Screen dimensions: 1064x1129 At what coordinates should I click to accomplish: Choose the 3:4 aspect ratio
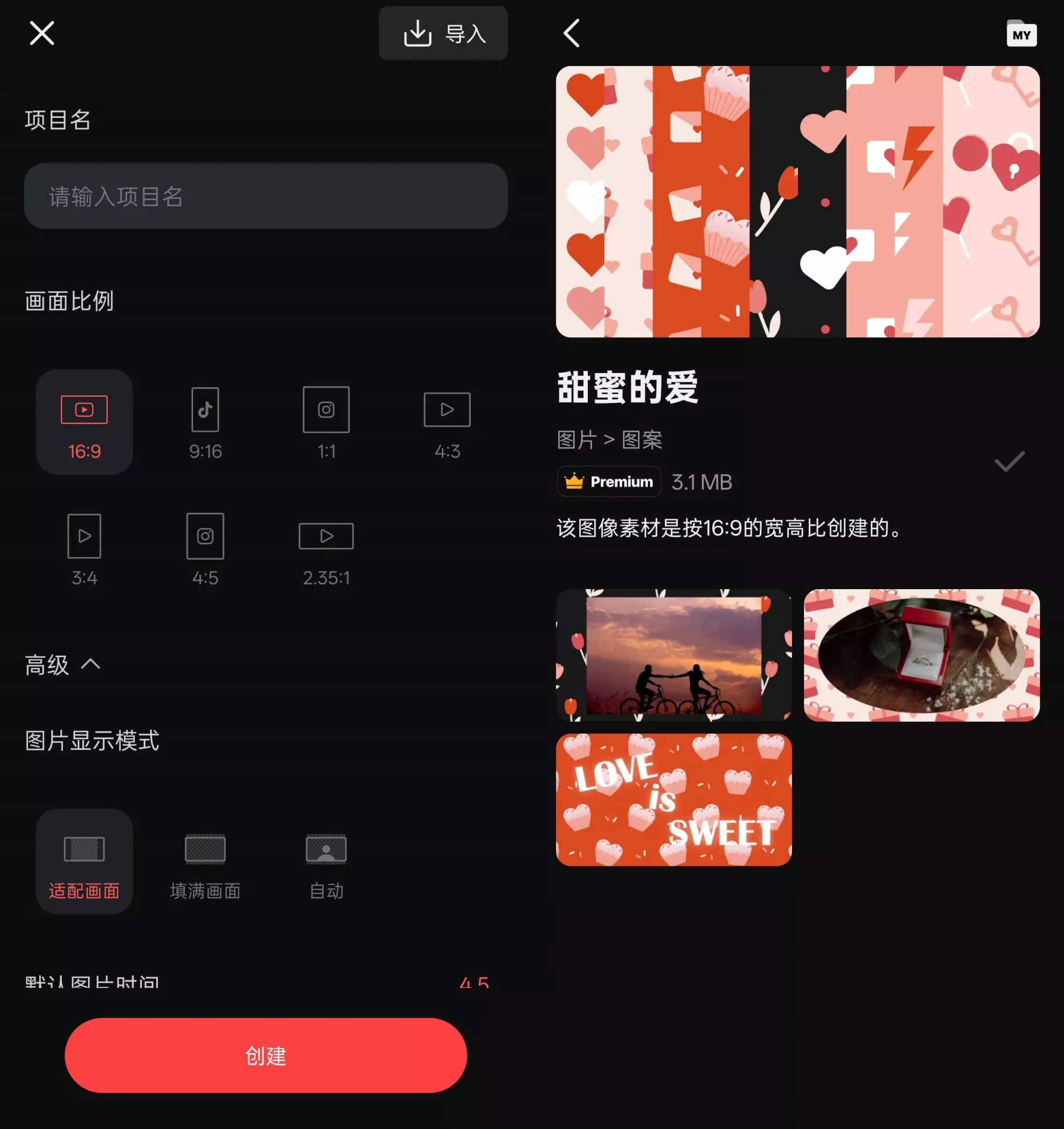click(84, 548)
